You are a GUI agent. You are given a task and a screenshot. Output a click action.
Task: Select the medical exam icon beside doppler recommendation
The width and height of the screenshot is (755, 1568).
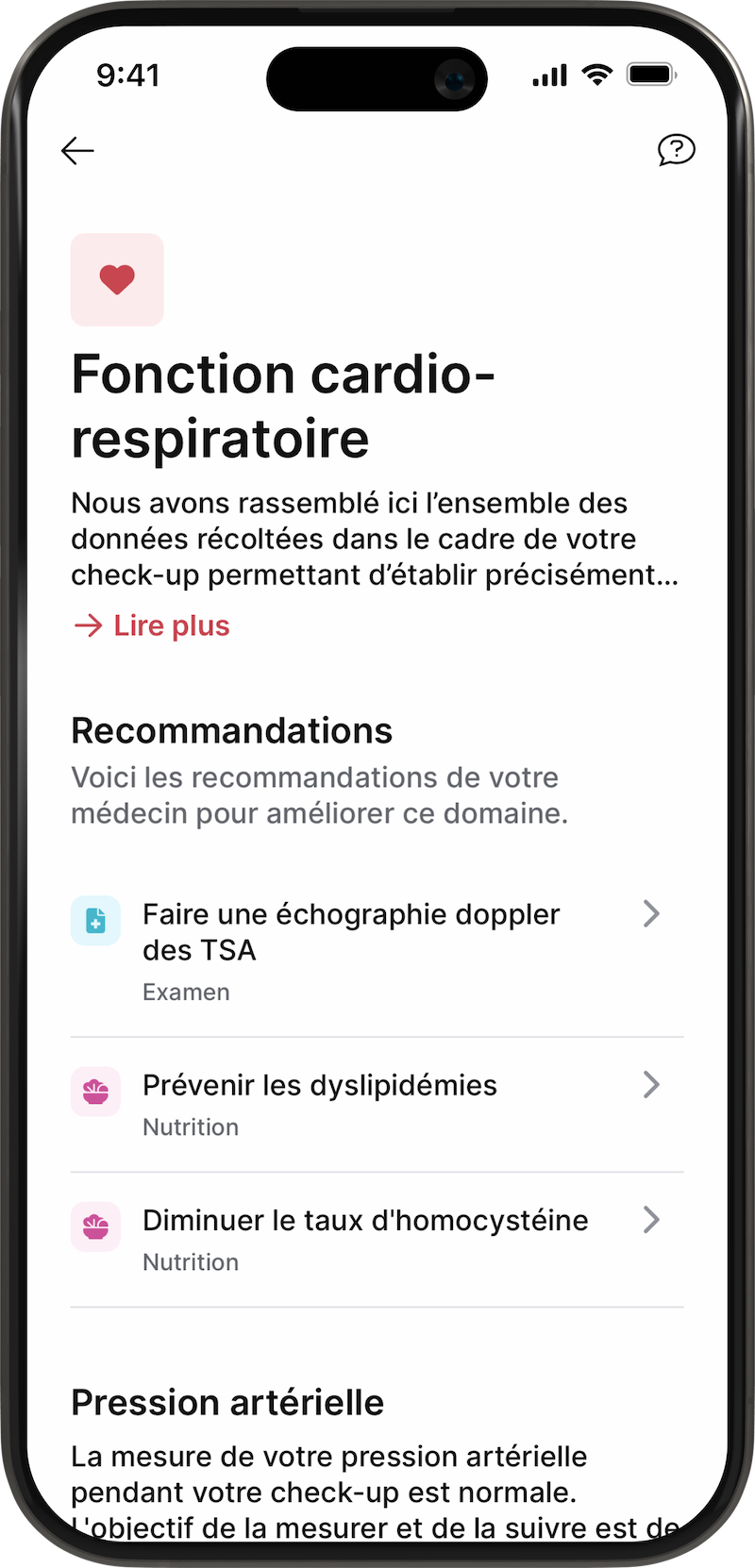95,920
